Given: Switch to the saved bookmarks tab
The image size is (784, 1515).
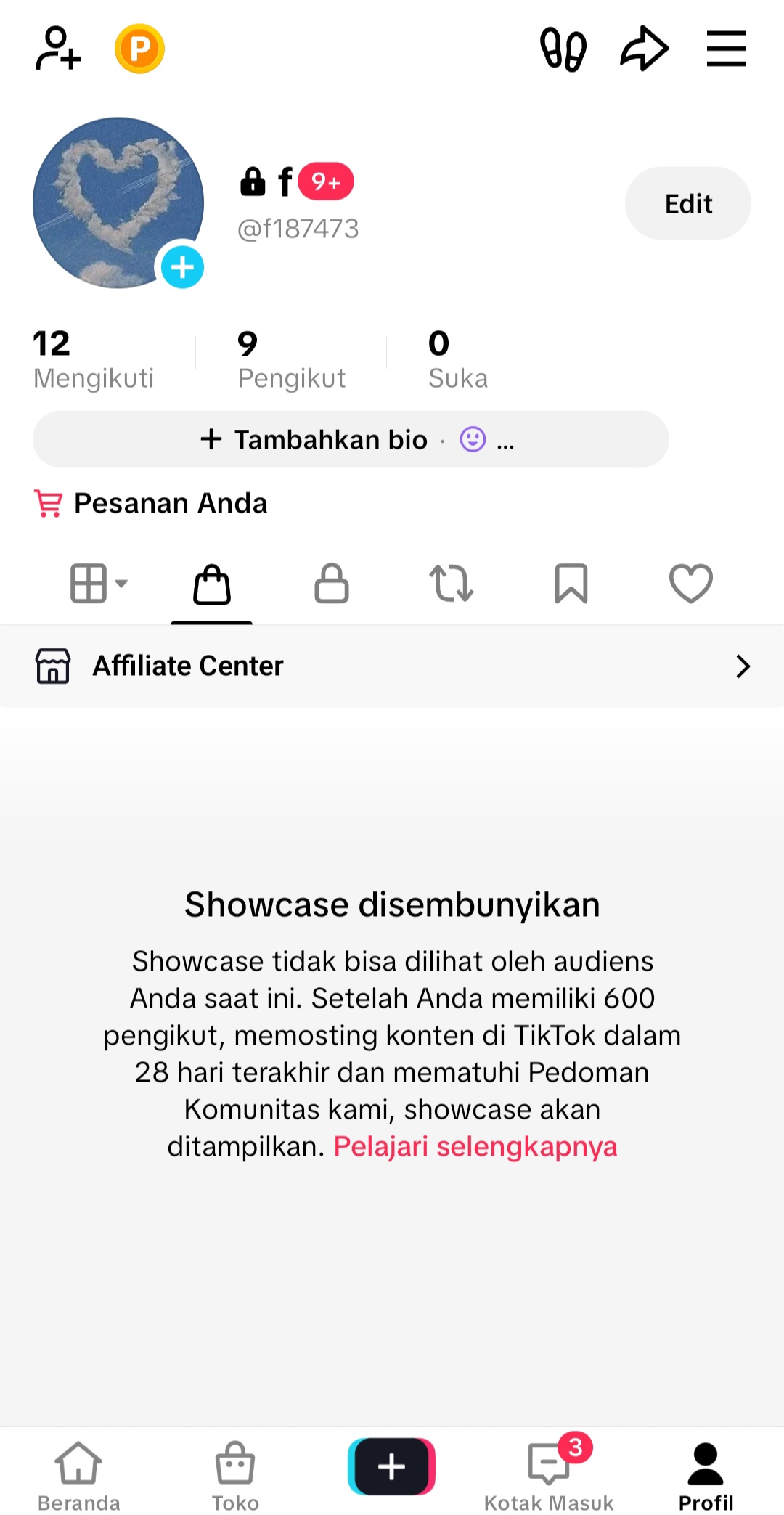Looking at the screenshot, I should click(x=571, y=584).
